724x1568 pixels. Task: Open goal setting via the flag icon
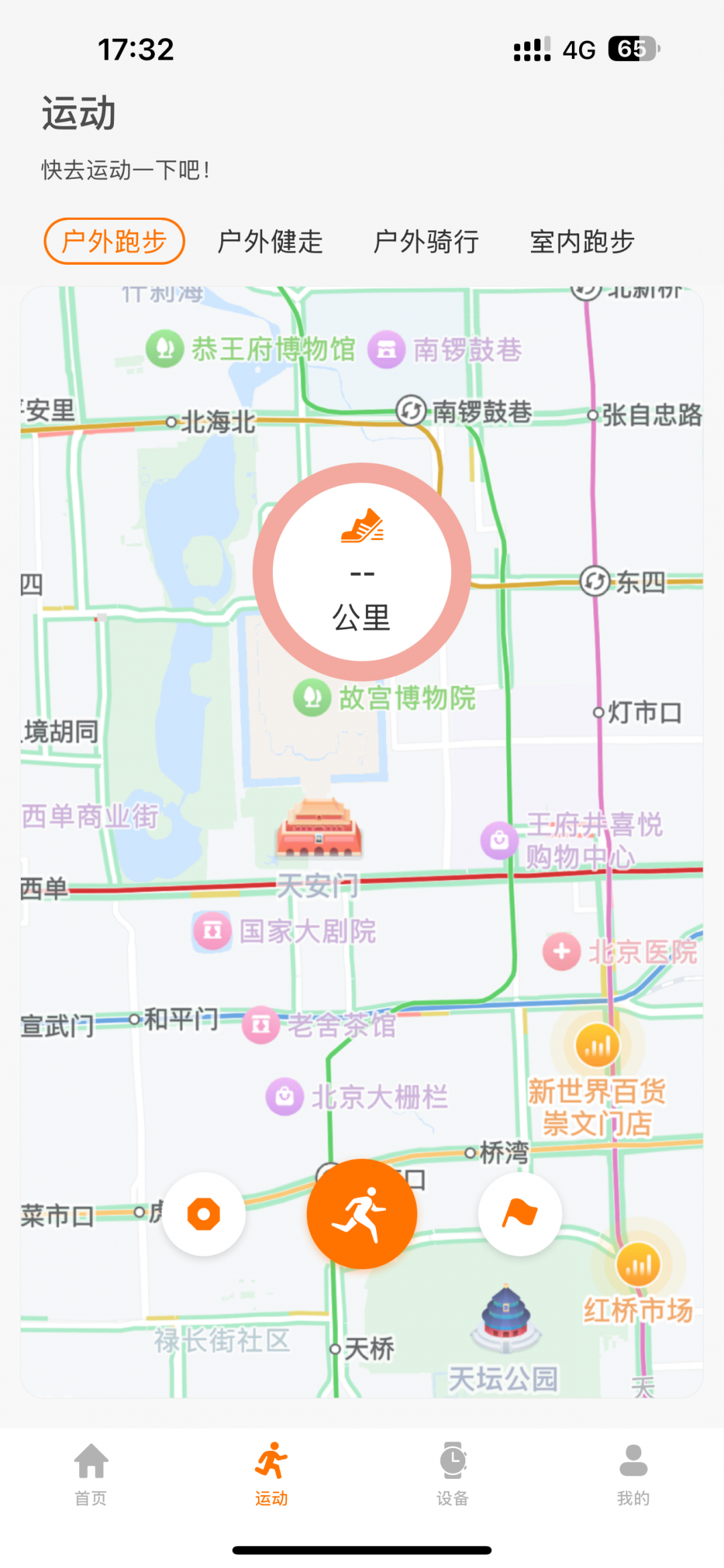(x=522, y=1213)
